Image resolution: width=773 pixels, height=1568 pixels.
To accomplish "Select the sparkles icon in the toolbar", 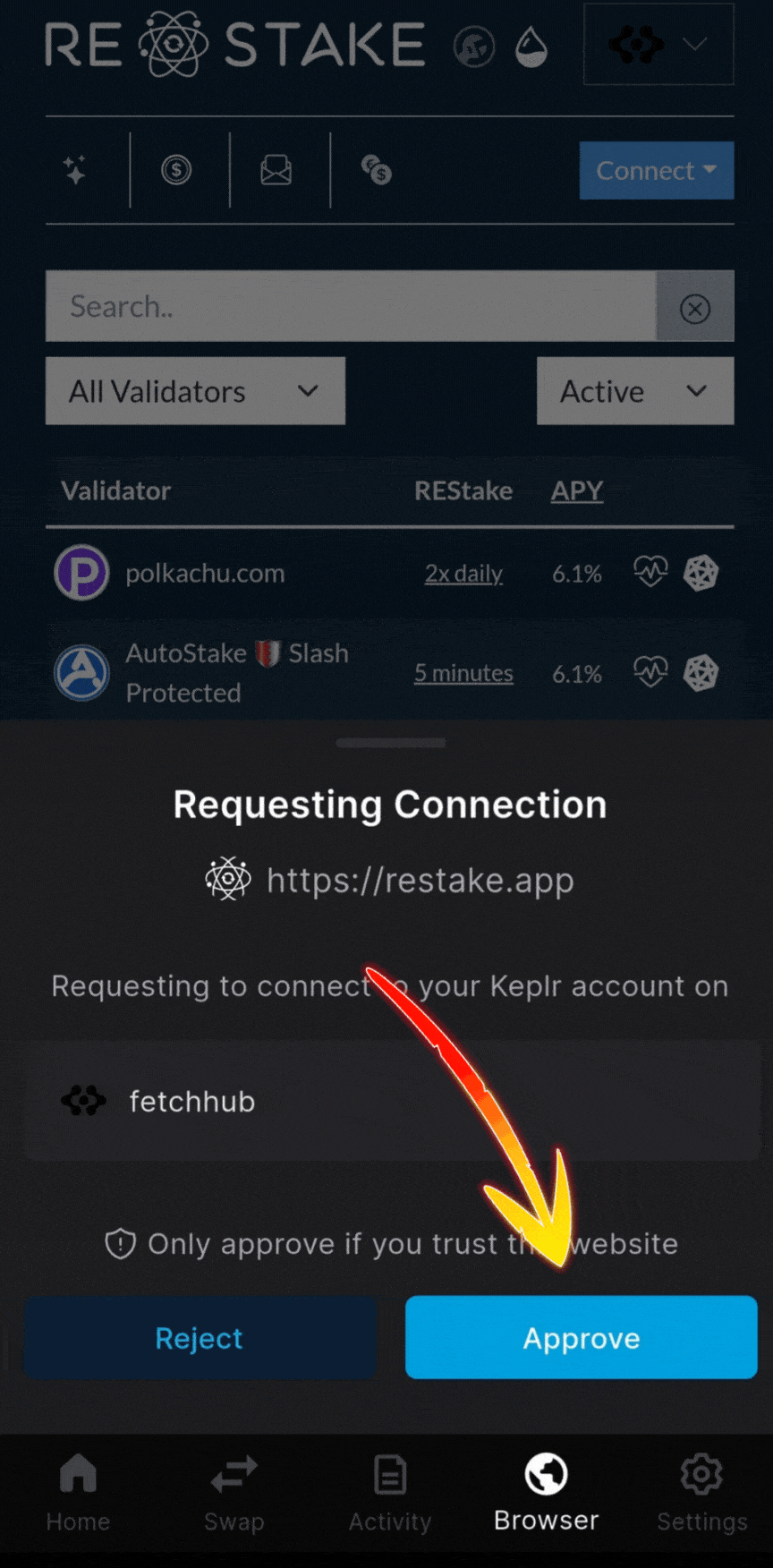I will pos(76,170).
